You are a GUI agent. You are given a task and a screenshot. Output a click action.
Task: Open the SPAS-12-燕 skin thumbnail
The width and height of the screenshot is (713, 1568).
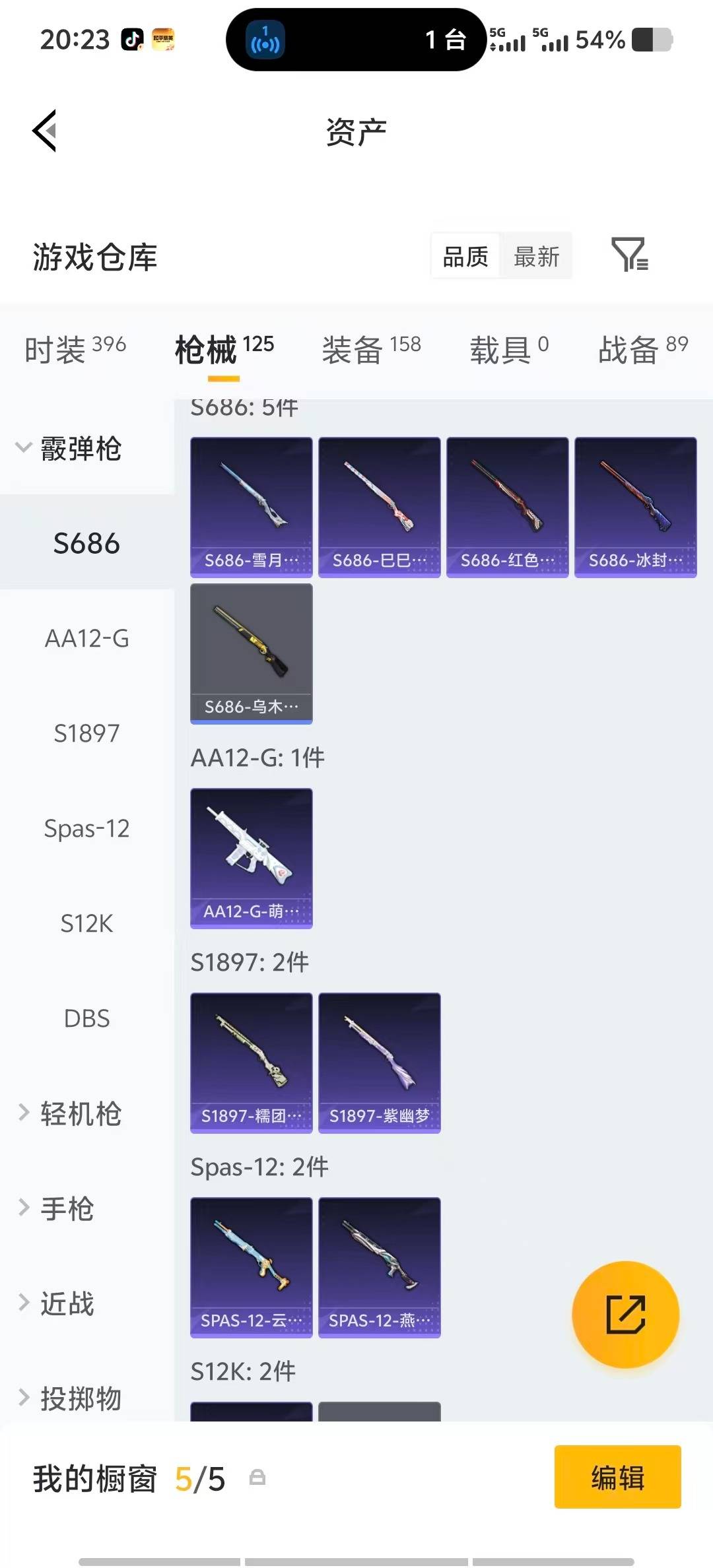[379, 1266]
